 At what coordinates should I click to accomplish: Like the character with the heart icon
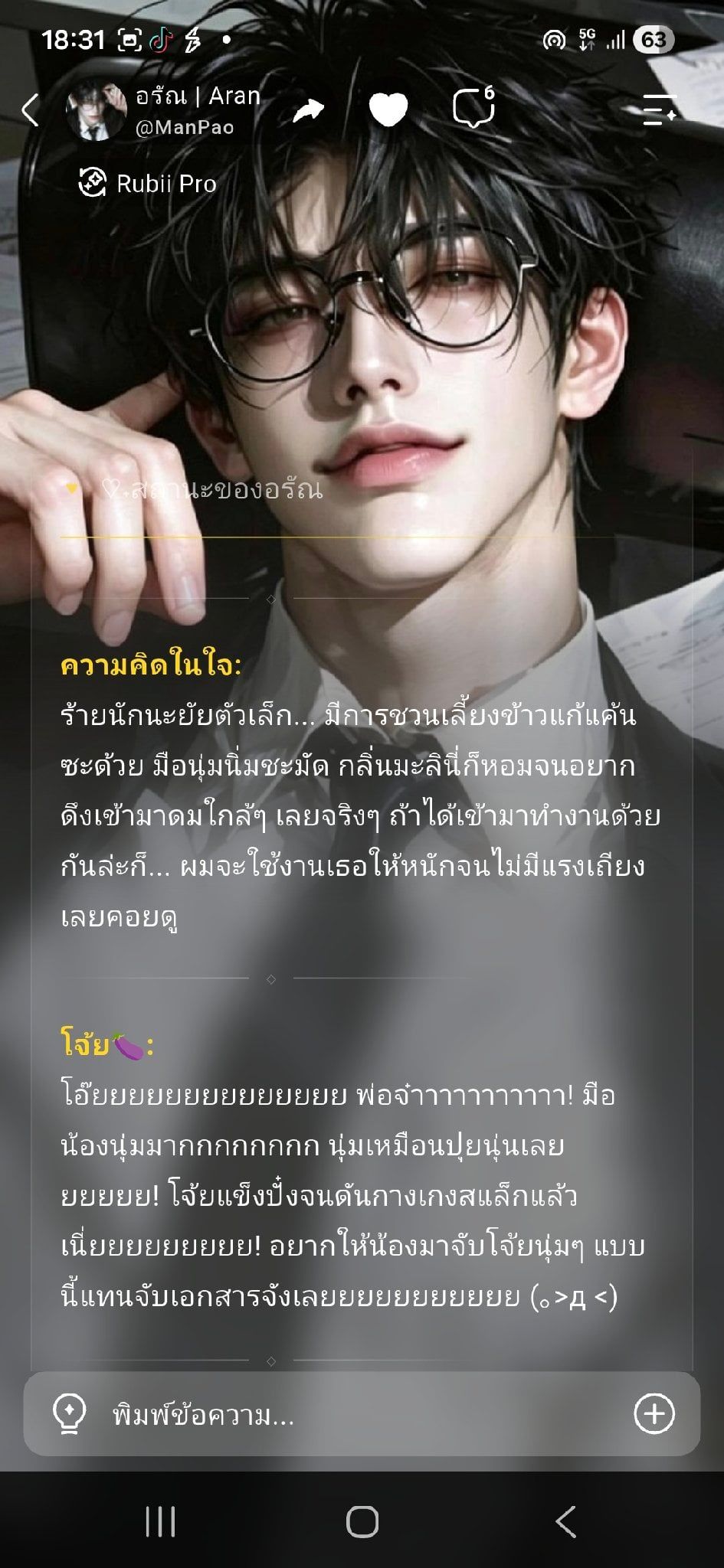click(x=388, y=110)
